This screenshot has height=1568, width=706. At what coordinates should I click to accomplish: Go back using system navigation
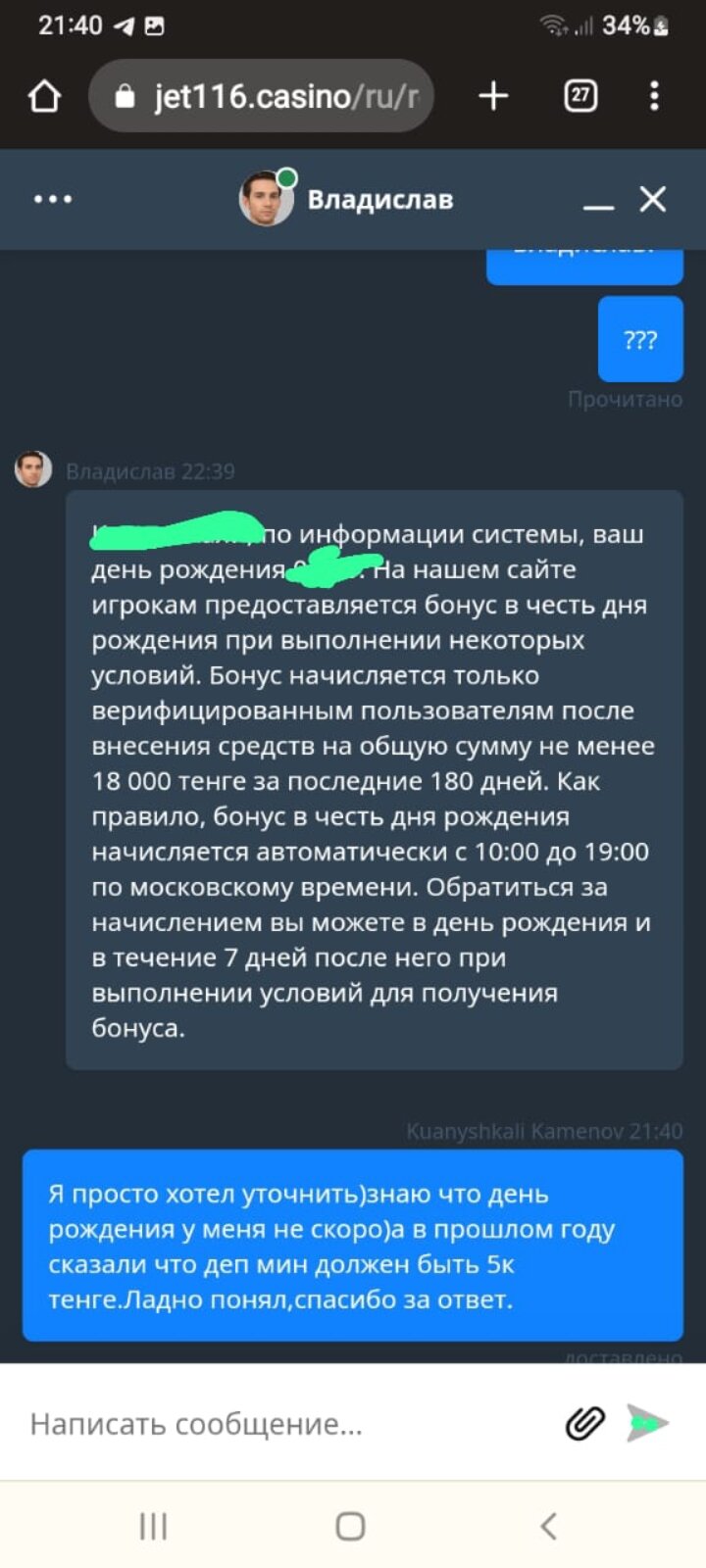(x=549, y=1526)
